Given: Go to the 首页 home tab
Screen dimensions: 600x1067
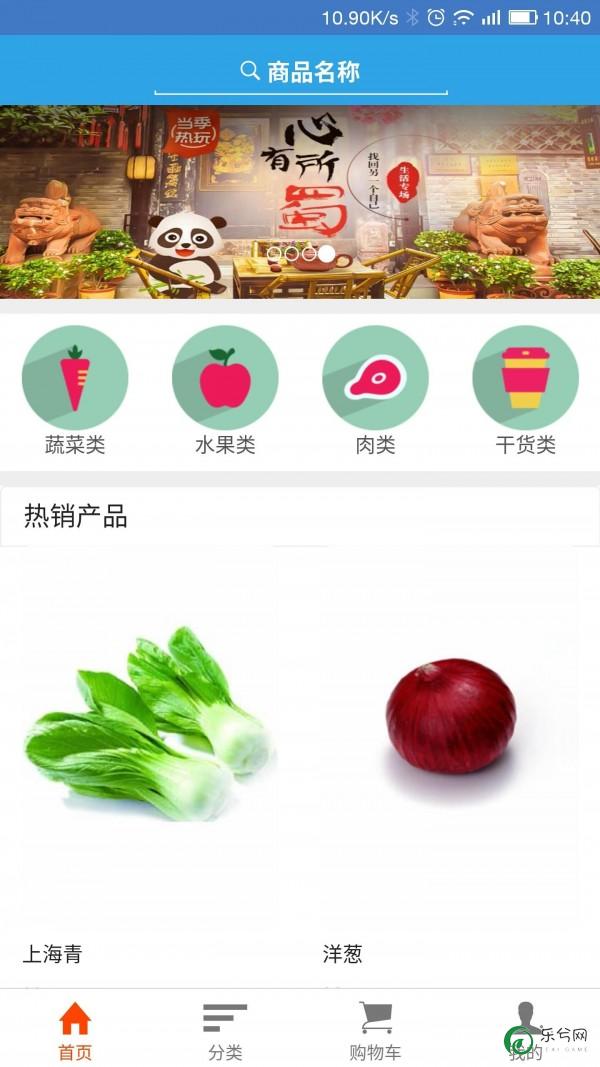Looking at the screenshot, I should [75, 1030].
